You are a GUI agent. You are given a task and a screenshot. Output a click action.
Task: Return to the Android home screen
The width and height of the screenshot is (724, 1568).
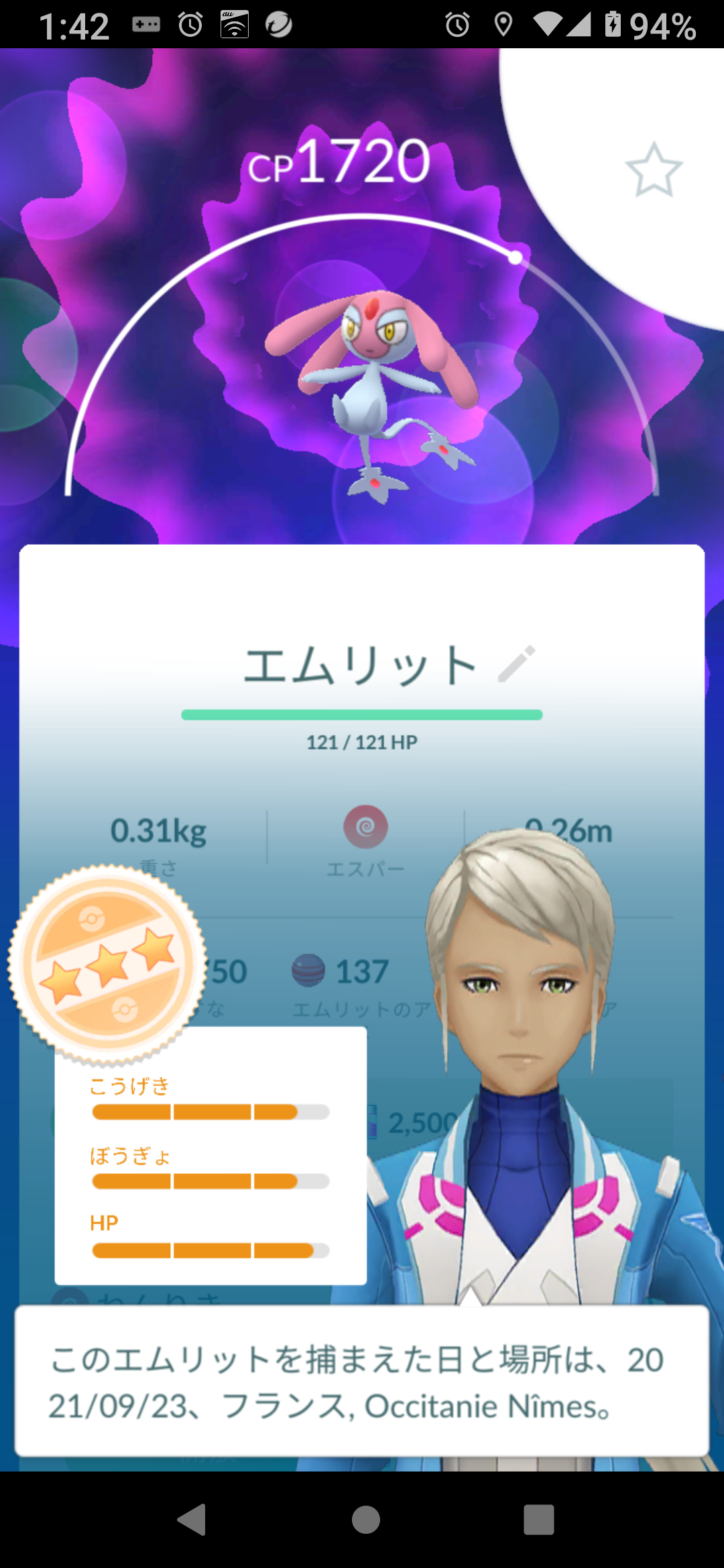[366, 1520]
